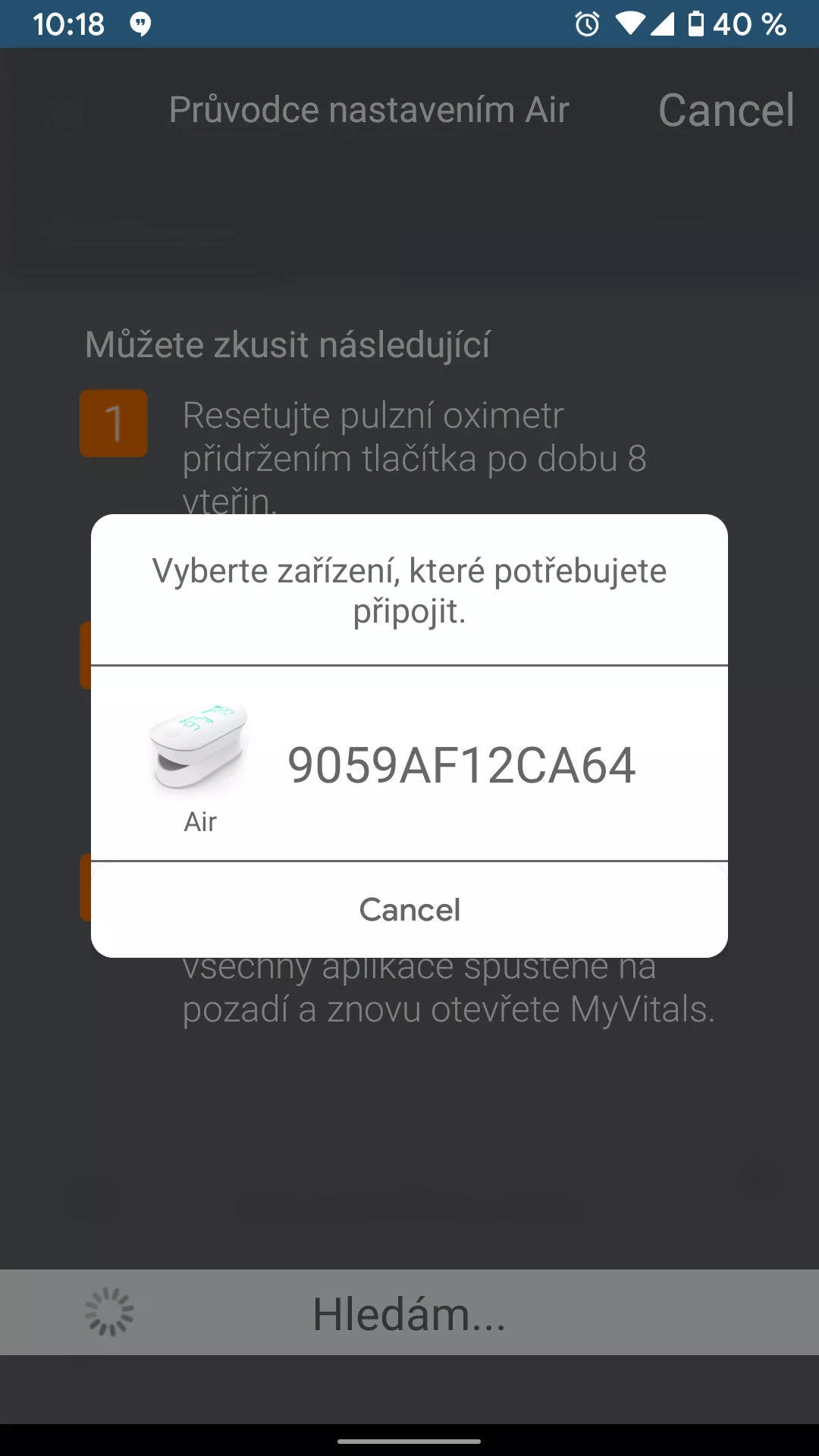Viewport: 819px width, 1456px height.
Task: Tap Cancel in the device selection dialog
Action: 409,909
